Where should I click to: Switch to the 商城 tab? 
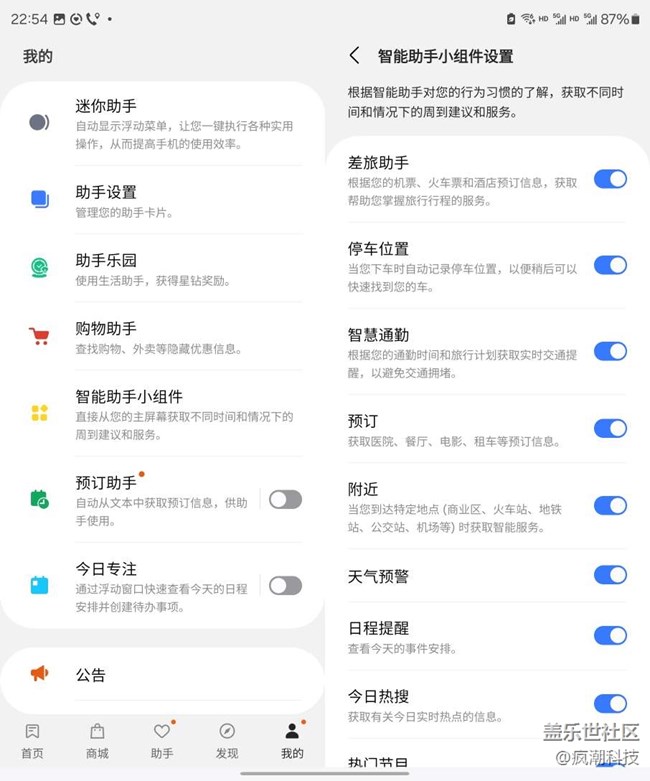pos(97,741)
